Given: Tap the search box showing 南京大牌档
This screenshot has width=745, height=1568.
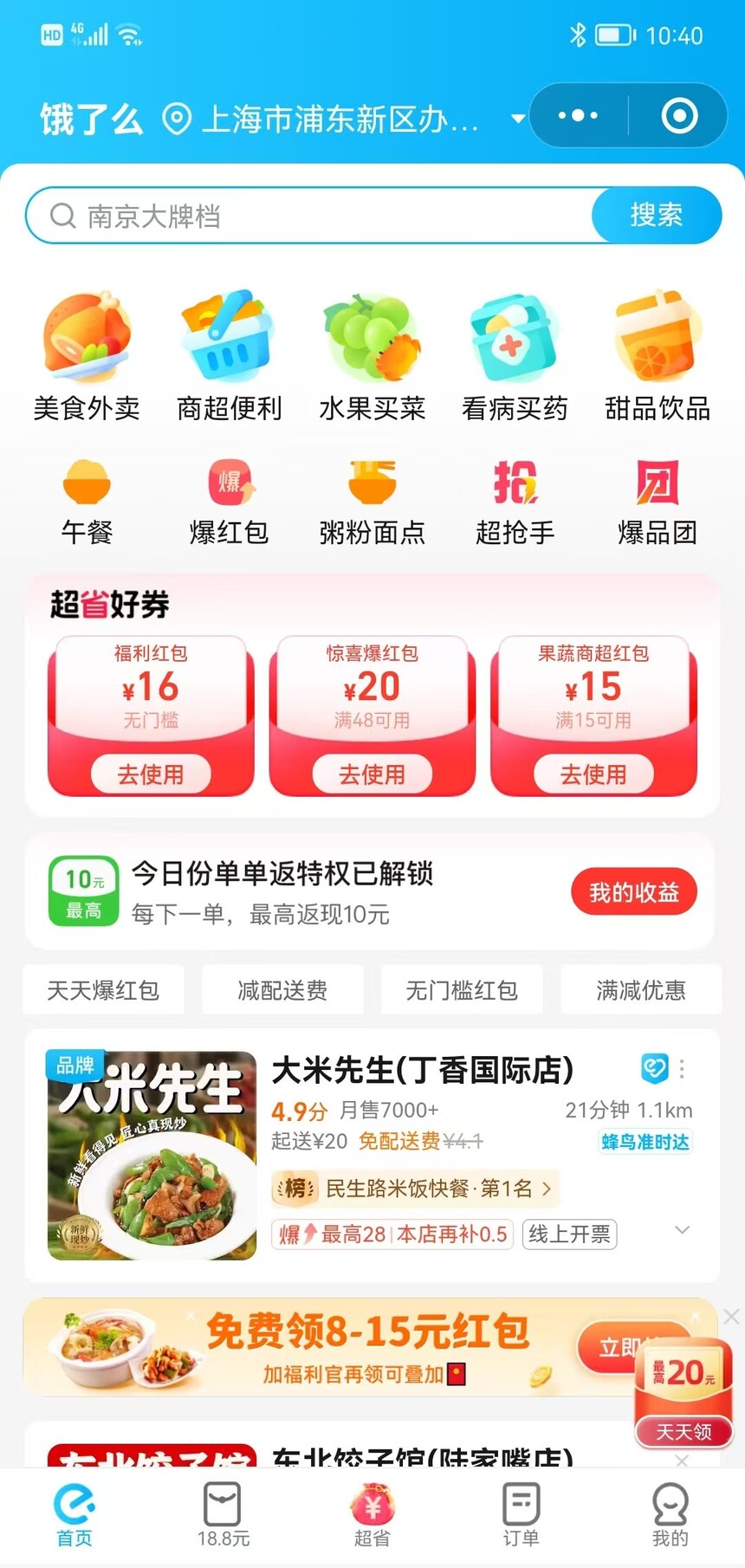Looking at the screenshot, I should click(x=312, y=216).
